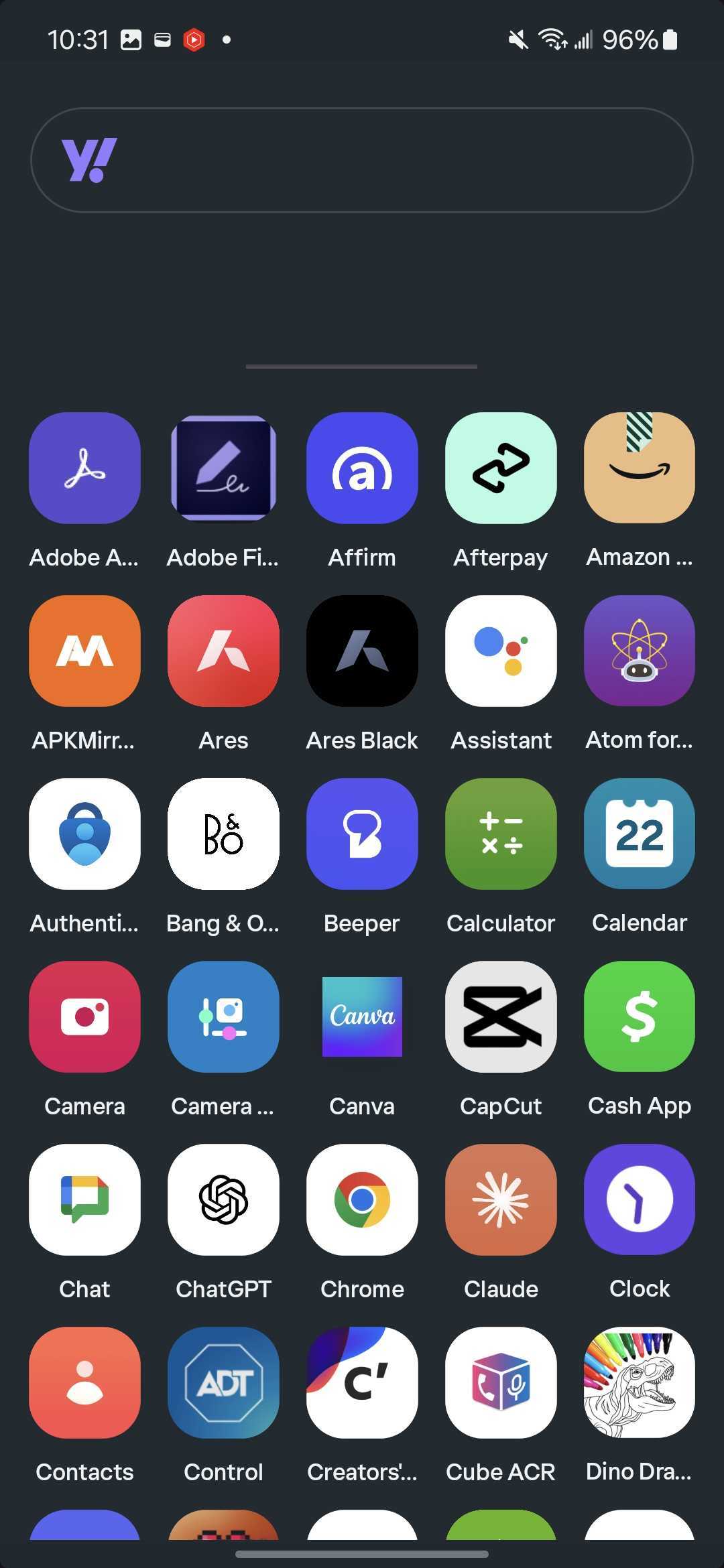Screen dimensions: 724x1568
Task: Launch Cash App
Action: click(640, 1017)
